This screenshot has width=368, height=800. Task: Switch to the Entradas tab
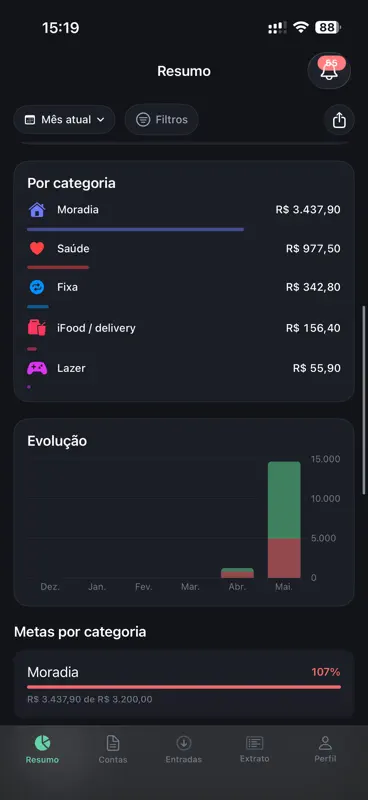click(184, 749)
